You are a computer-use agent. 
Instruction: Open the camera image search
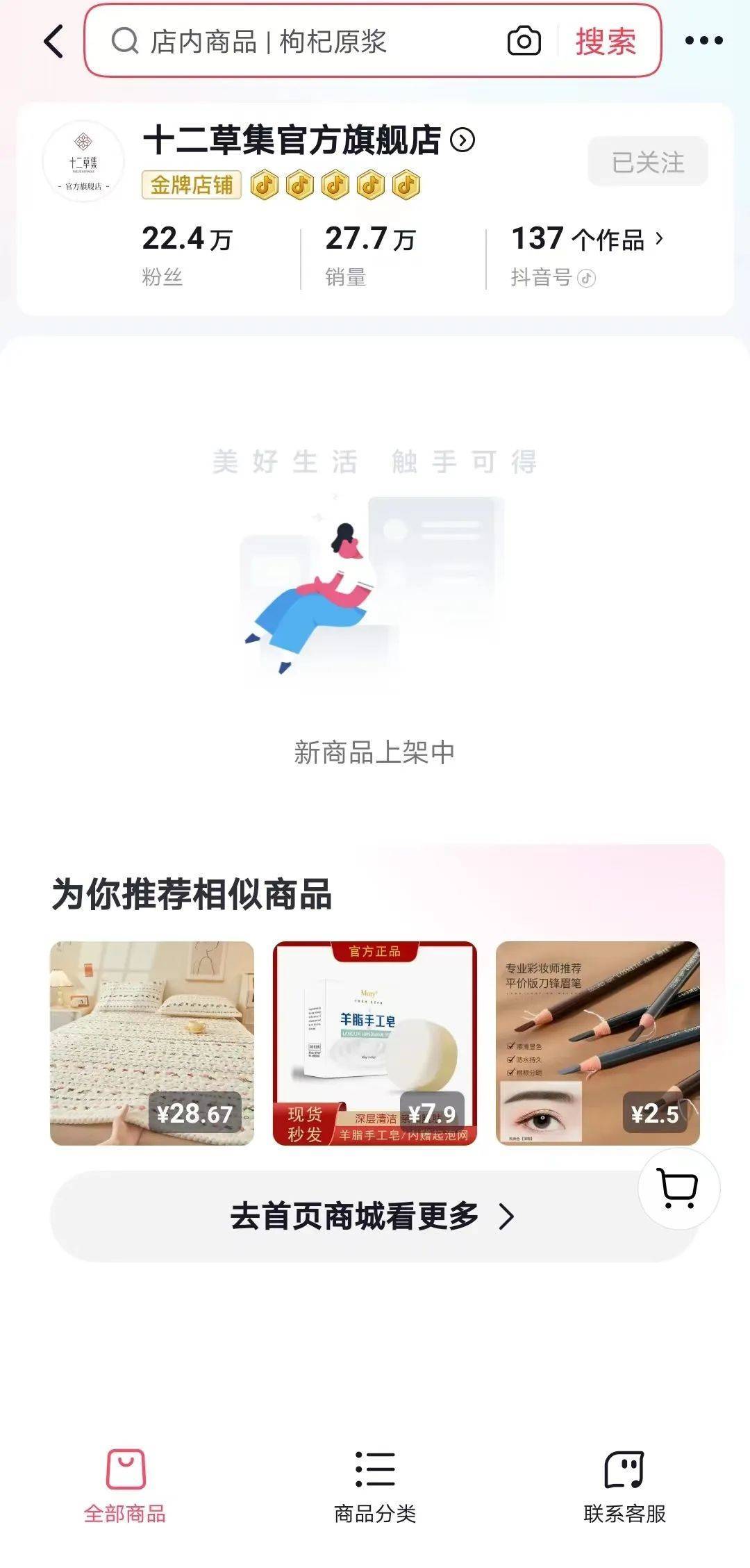524,42
